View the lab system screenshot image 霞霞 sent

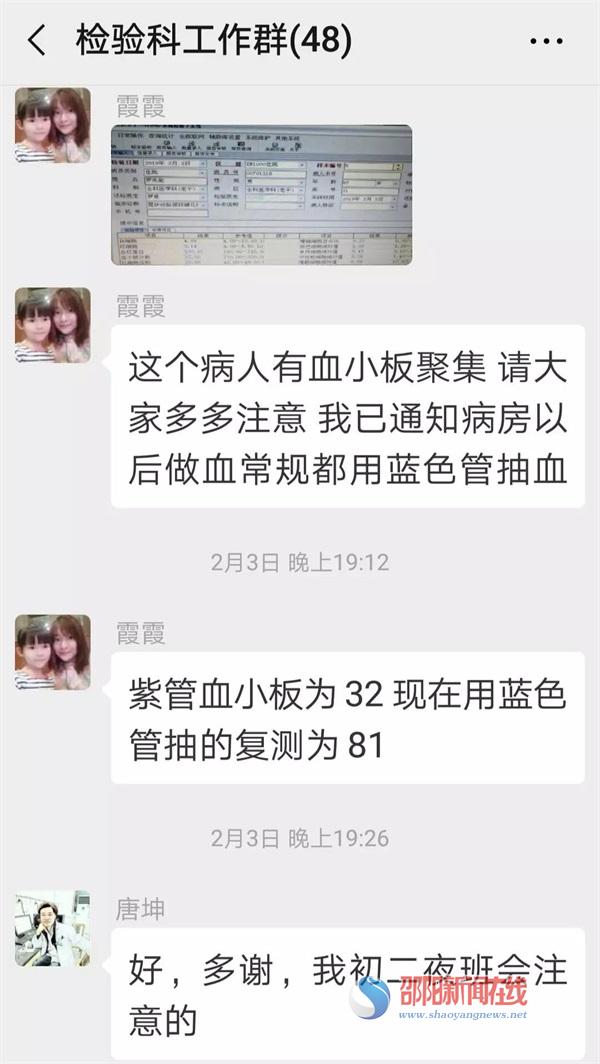pos(261,195)
